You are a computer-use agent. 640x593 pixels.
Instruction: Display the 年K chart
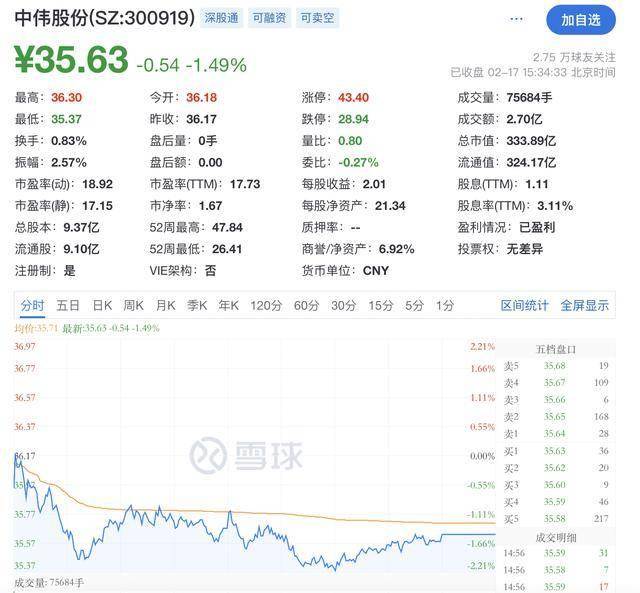click(229, 305)
